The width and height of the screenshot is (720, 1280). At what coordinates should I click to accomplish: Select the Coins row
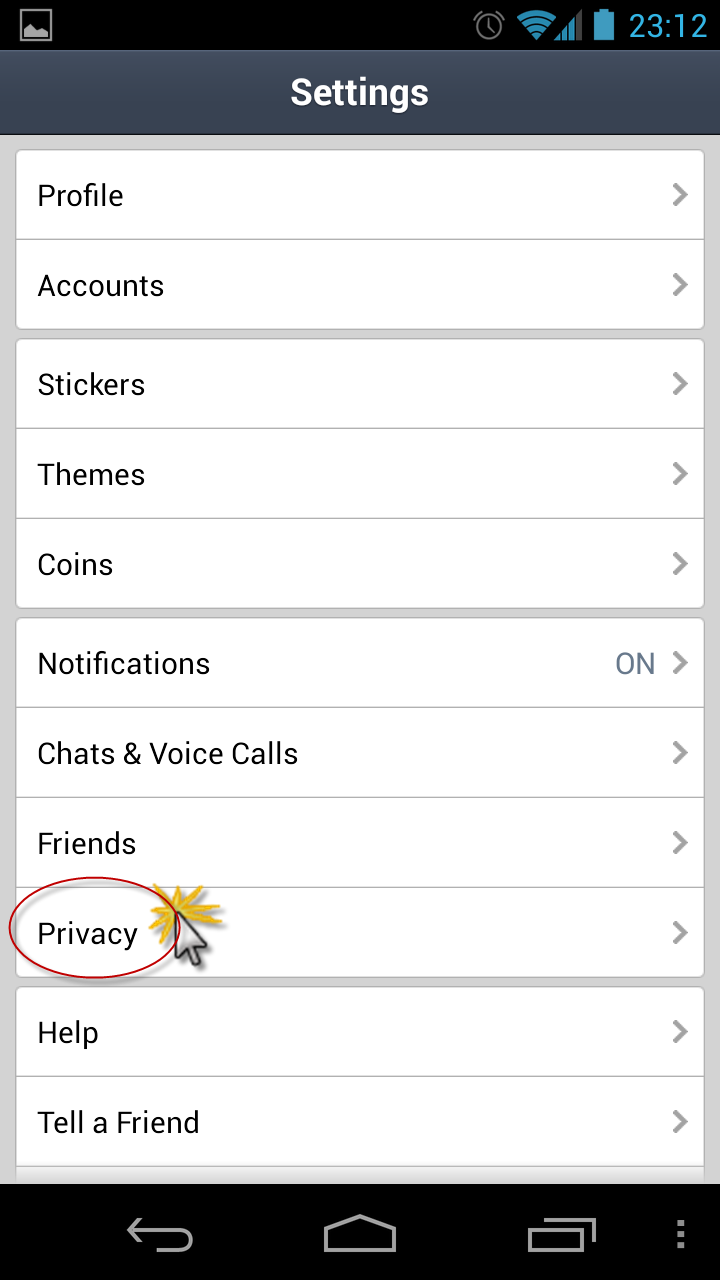tap(360, 564)
